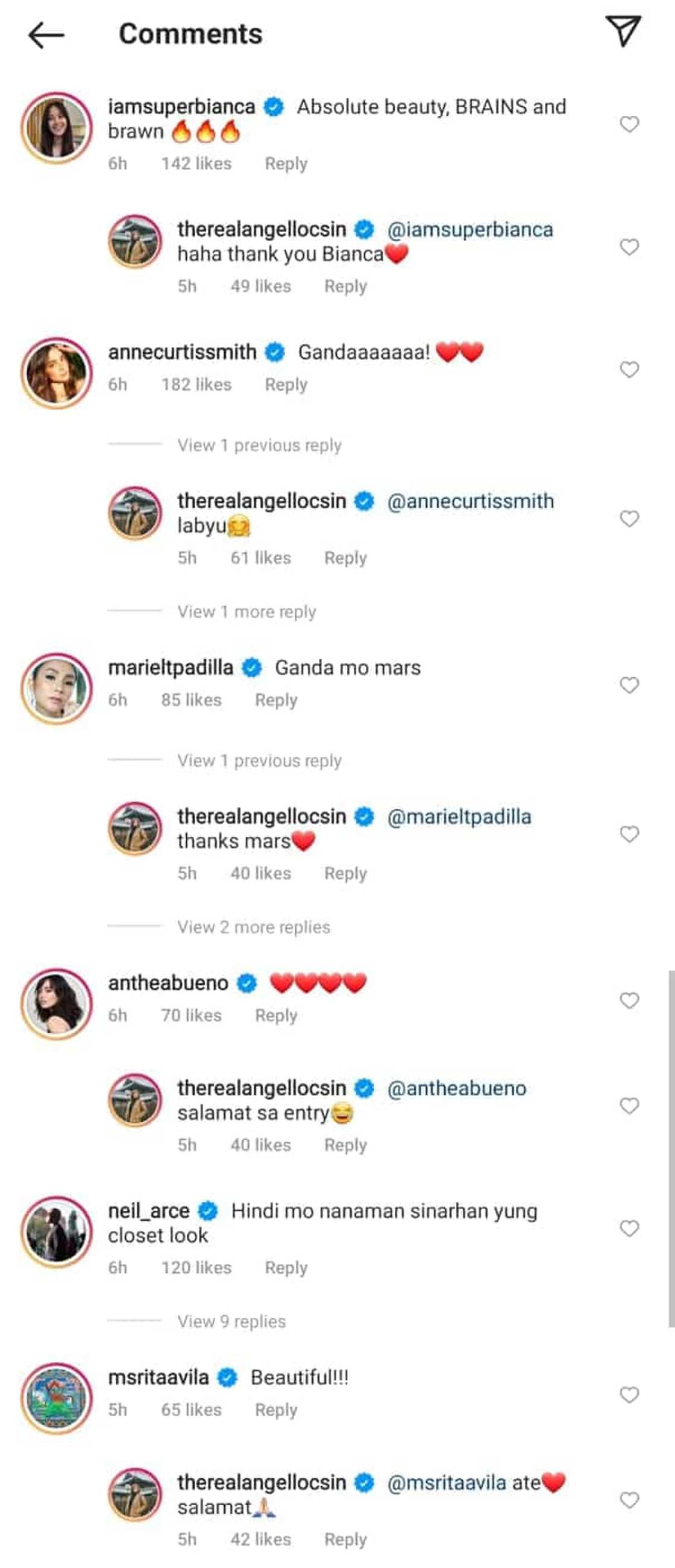Image resolution: width=675 pixels, height=1568 pixels.
Task: Like neil_arce's closet look comment
Action: (x=629, y=1228)
